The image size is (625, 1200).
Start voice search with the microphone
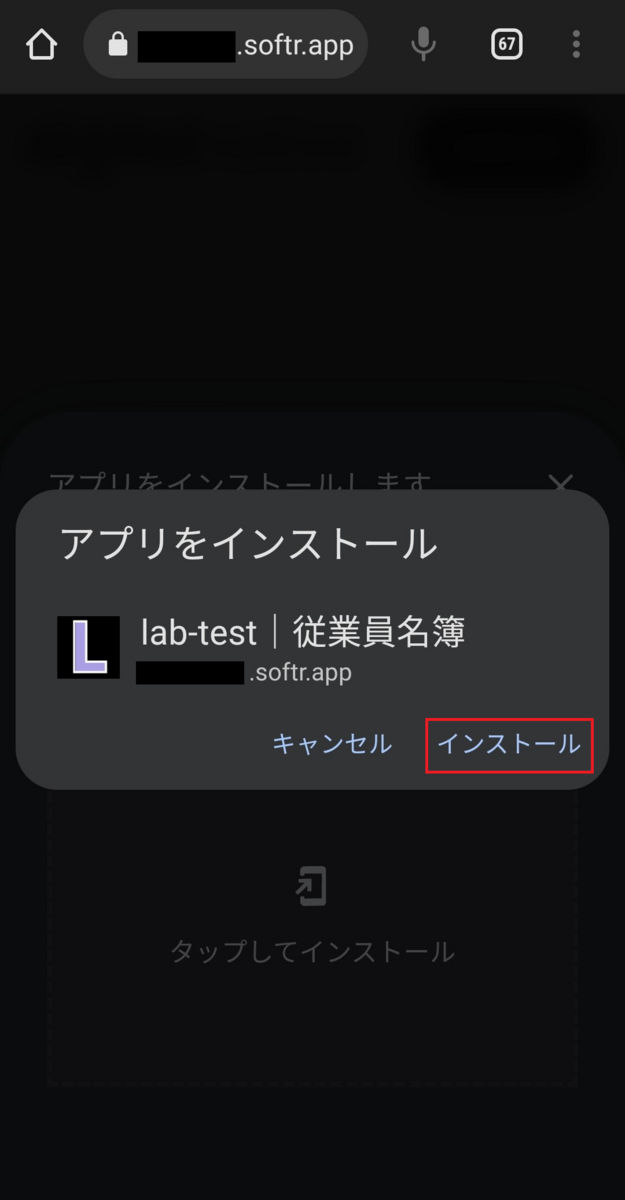(424, 44)
